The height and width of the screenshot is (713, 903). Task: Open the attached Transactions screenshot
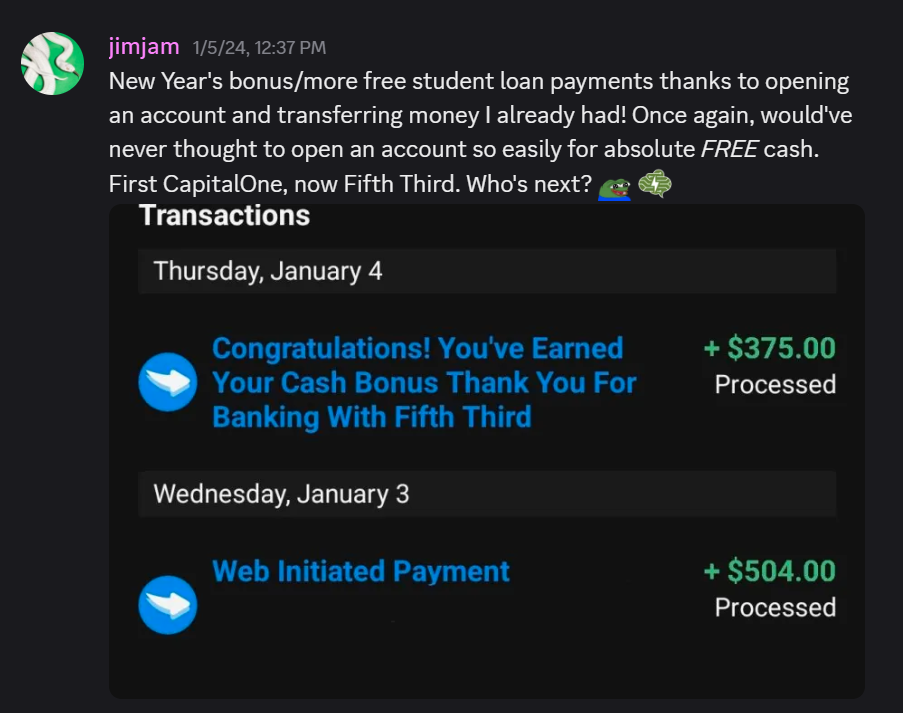pos(486,450)
